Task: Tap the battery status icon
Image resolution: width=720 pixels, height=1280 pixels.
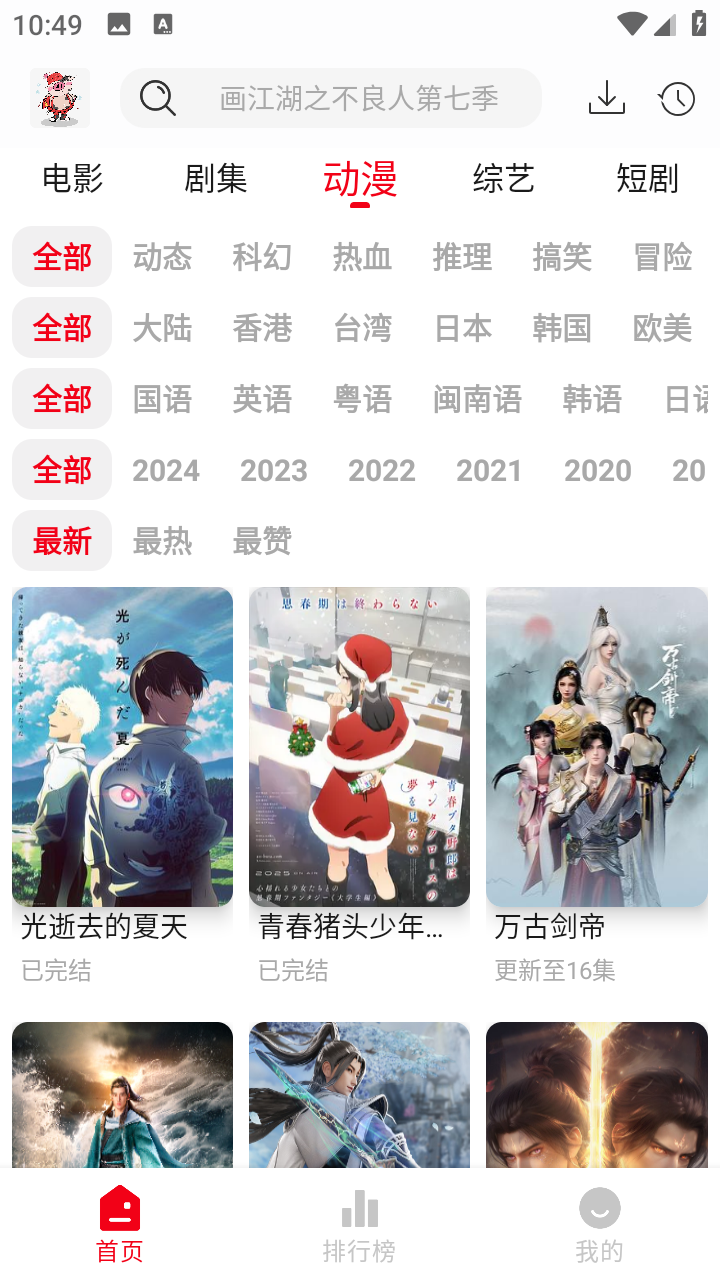Action: pyautogui.click(x=699, y=22)
